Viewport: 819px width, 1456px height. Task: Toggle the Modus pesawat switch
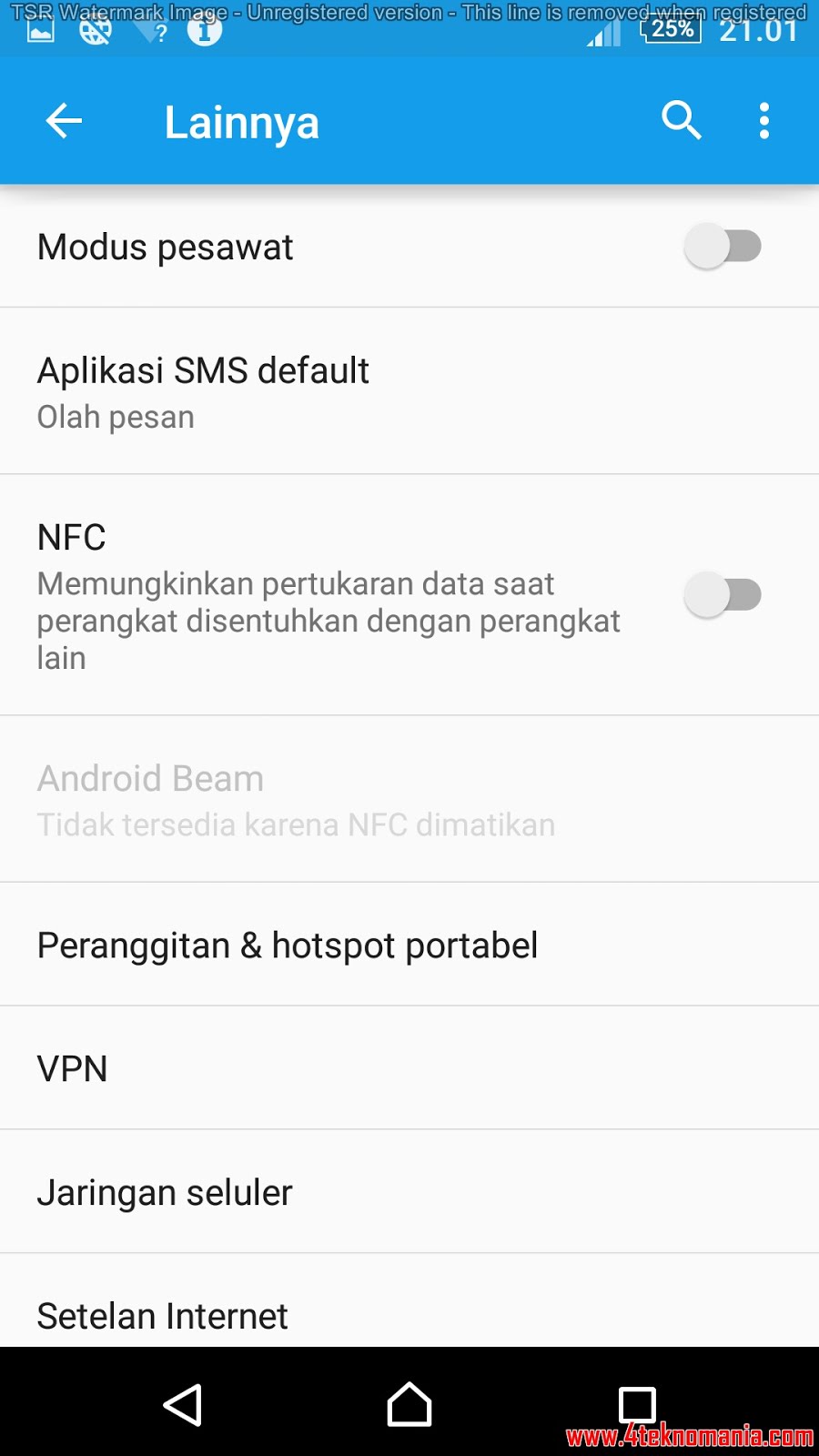point(723,247)
